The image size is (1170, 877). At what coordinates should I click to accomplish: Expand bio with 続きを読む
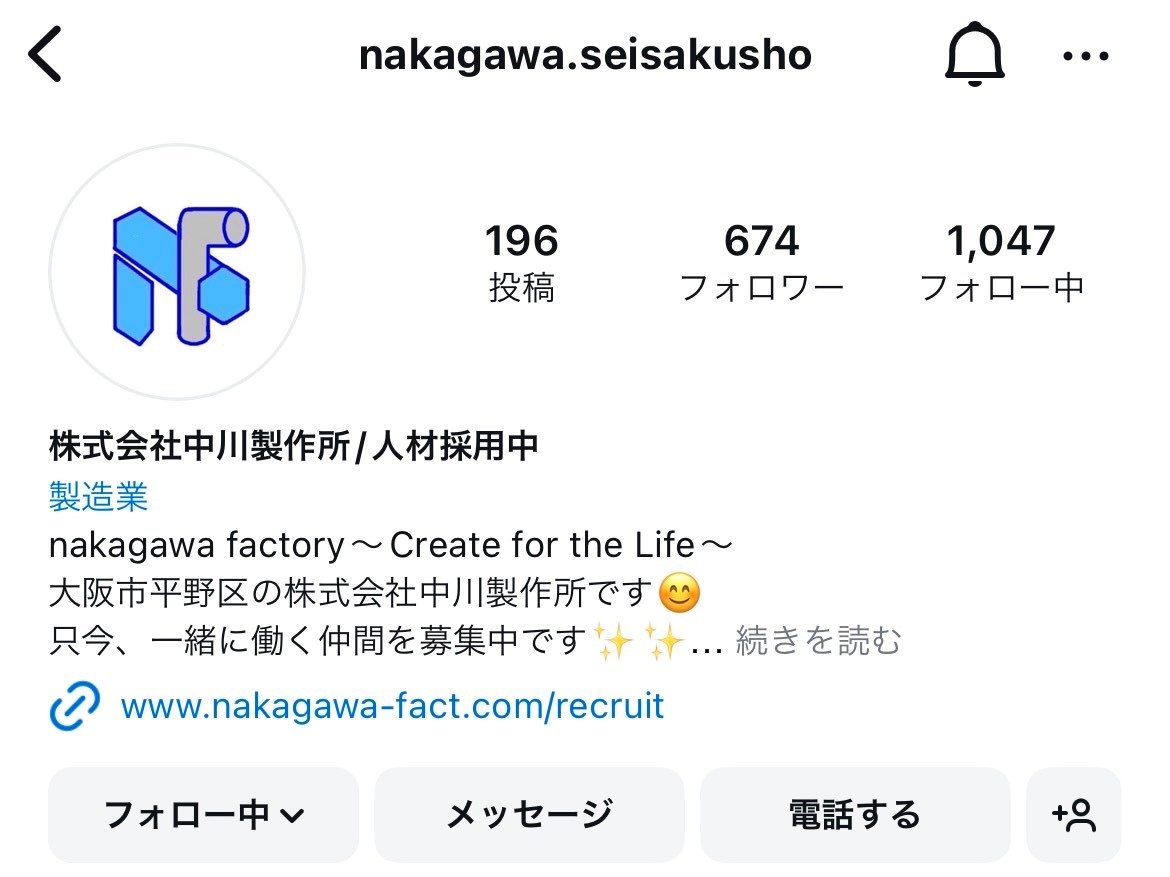pyautogui.click(x=817, y=641)
